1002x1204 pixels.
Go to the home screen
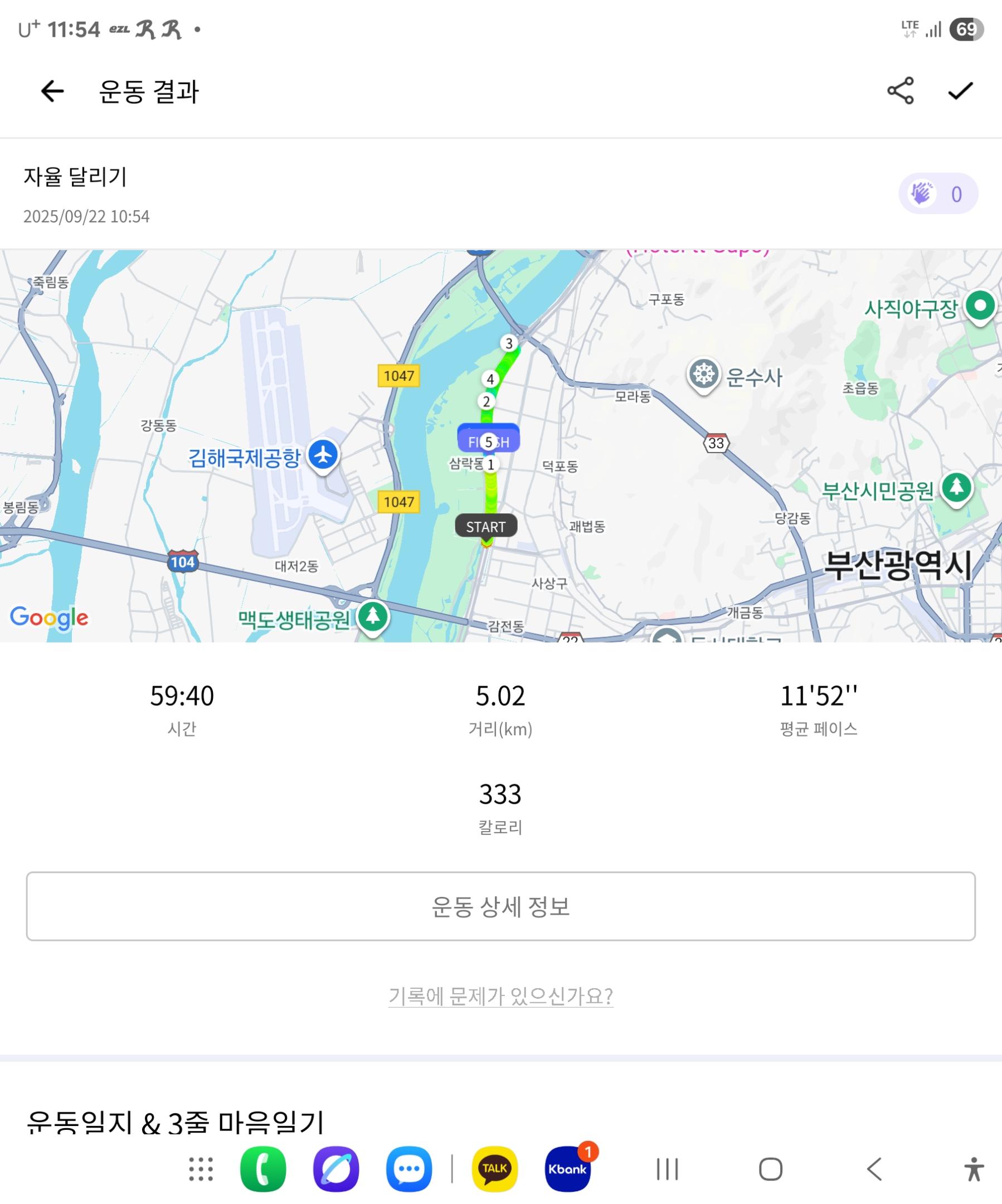coord(770,1169)
